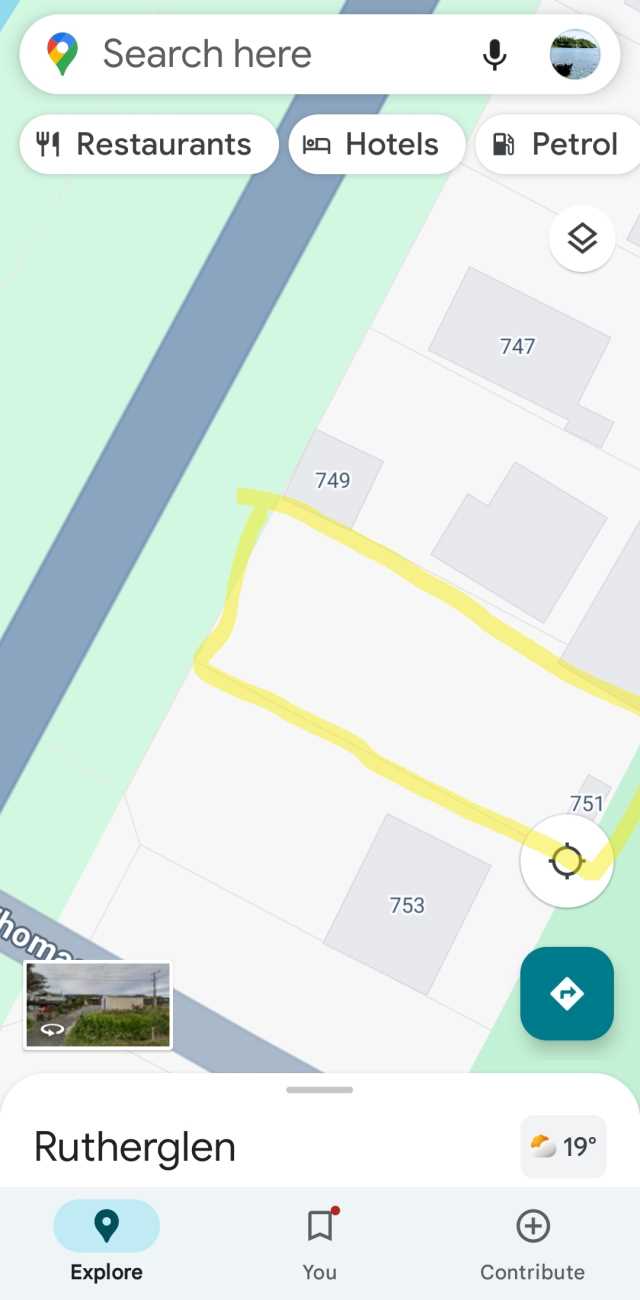Open the account profile picture
Viewport: 640px width, 1300px height.
575,54
